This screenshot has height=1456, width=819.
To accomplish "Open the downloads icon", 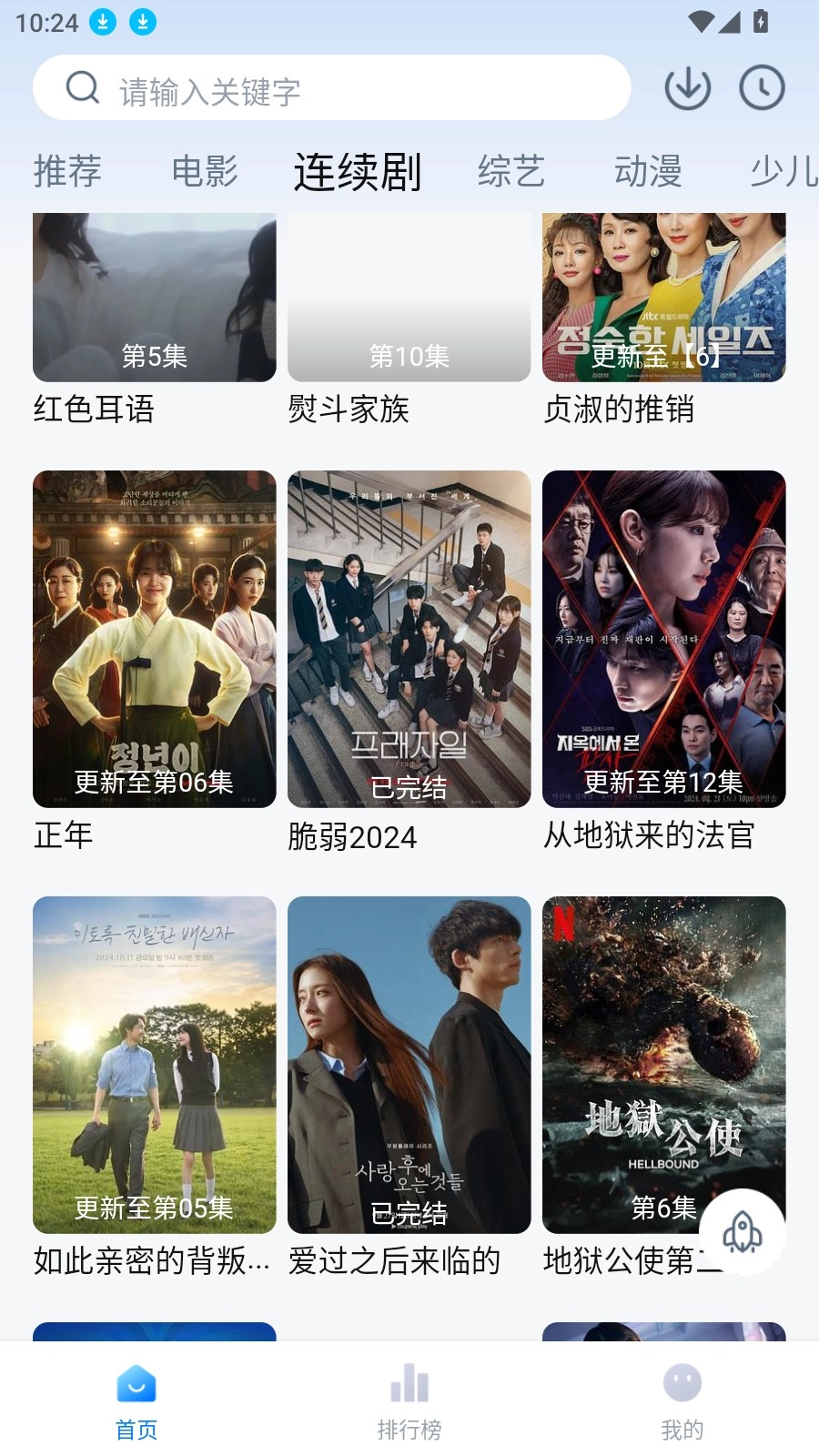I will tap(687, 88).
